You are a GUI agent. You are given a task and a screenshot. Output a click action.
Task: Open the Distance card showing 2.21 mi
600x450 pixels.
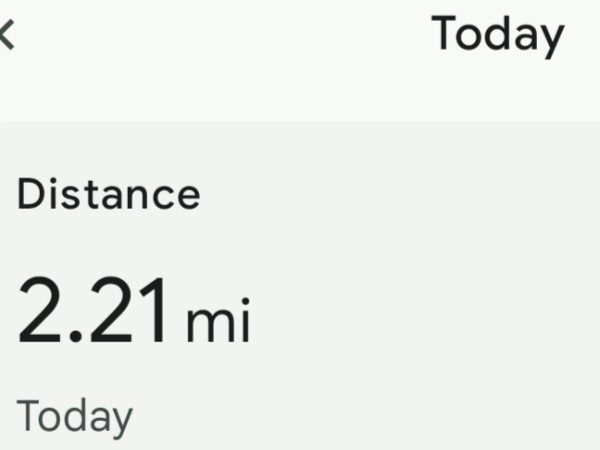[x=300, y=300]
